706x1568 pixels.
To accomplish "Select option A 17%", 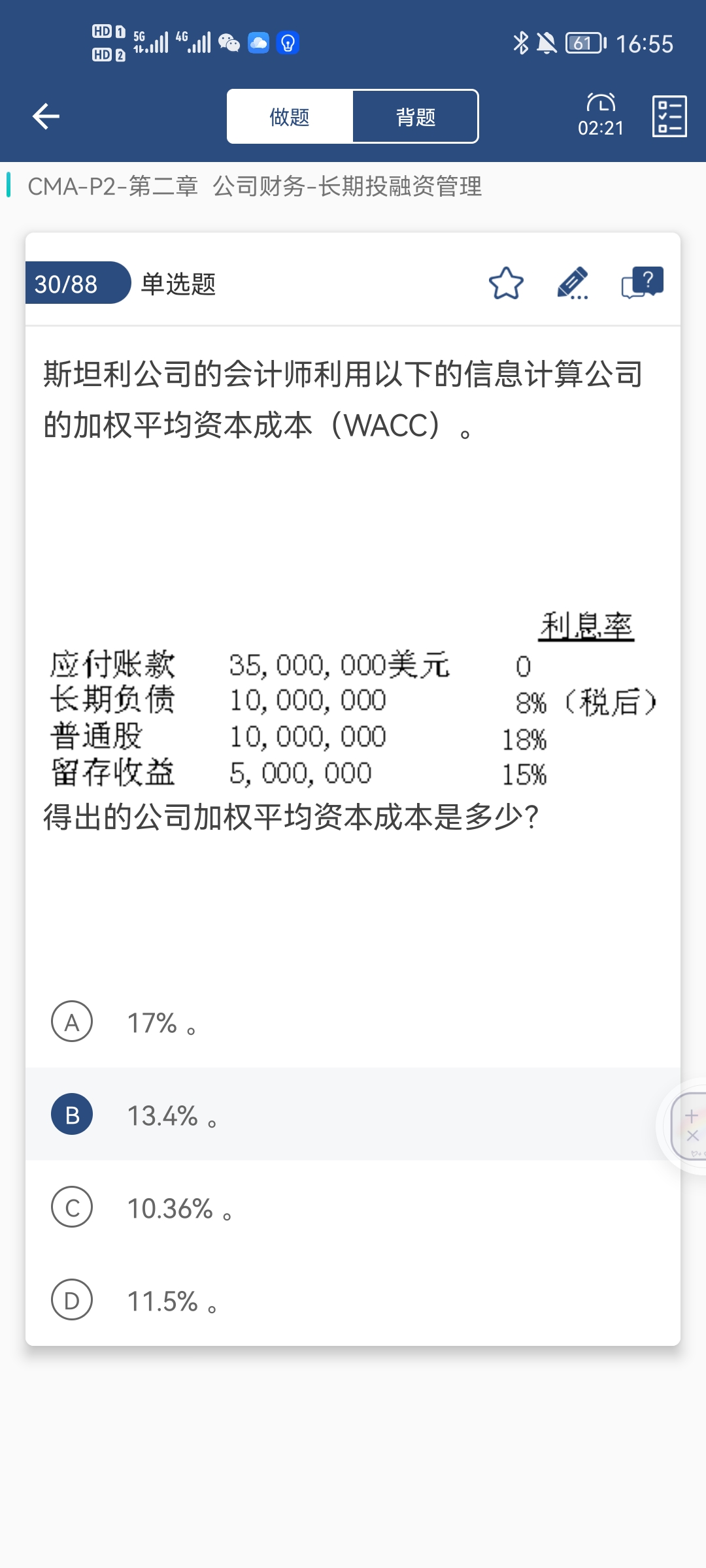I will (x=353, y=1022).
